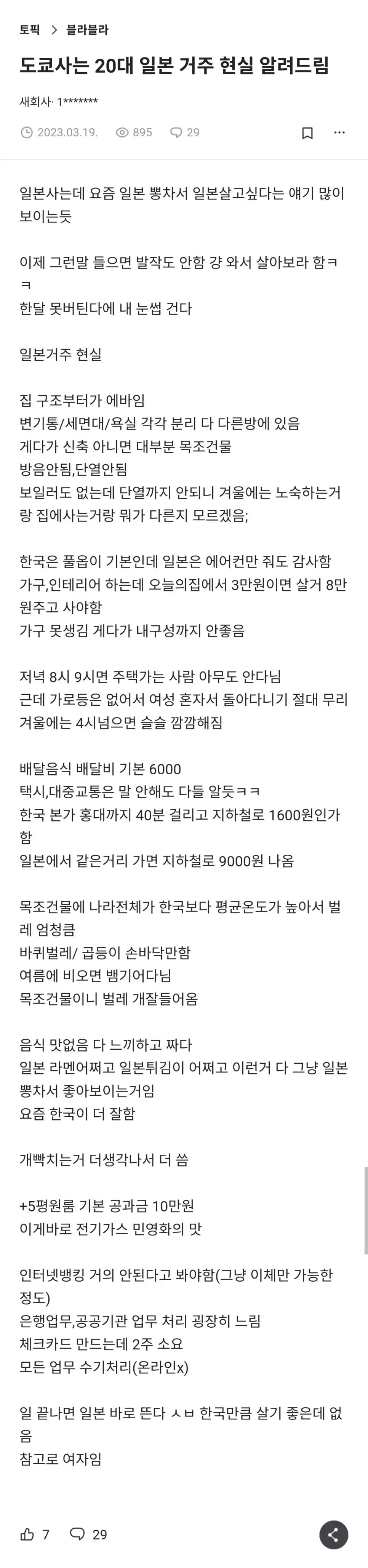The height and width of the screenshot is (1568, 368).
Task: Like this post with thumbs-up
Action: [28, 1534]
